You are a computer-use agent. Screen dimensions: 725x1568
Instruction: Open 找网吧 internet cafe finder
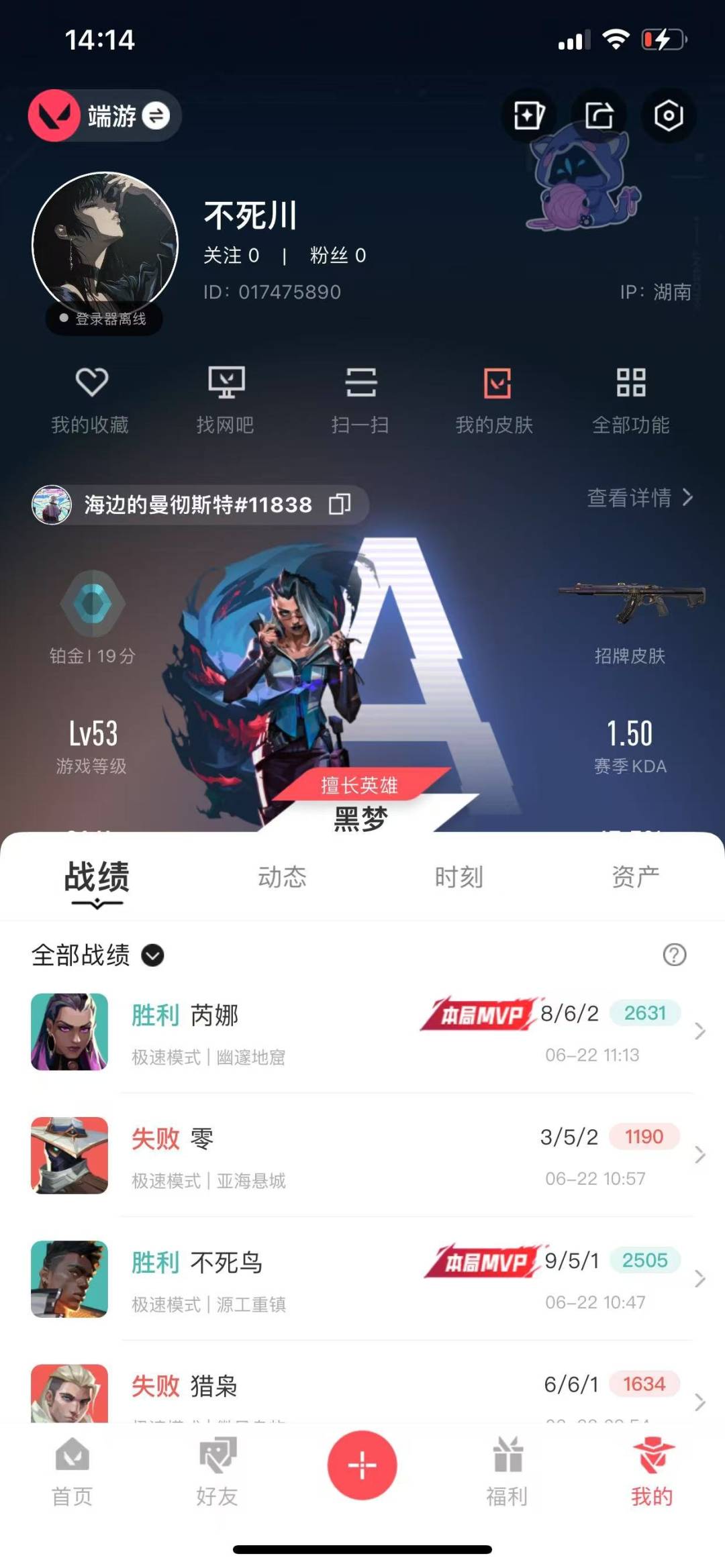226,401
